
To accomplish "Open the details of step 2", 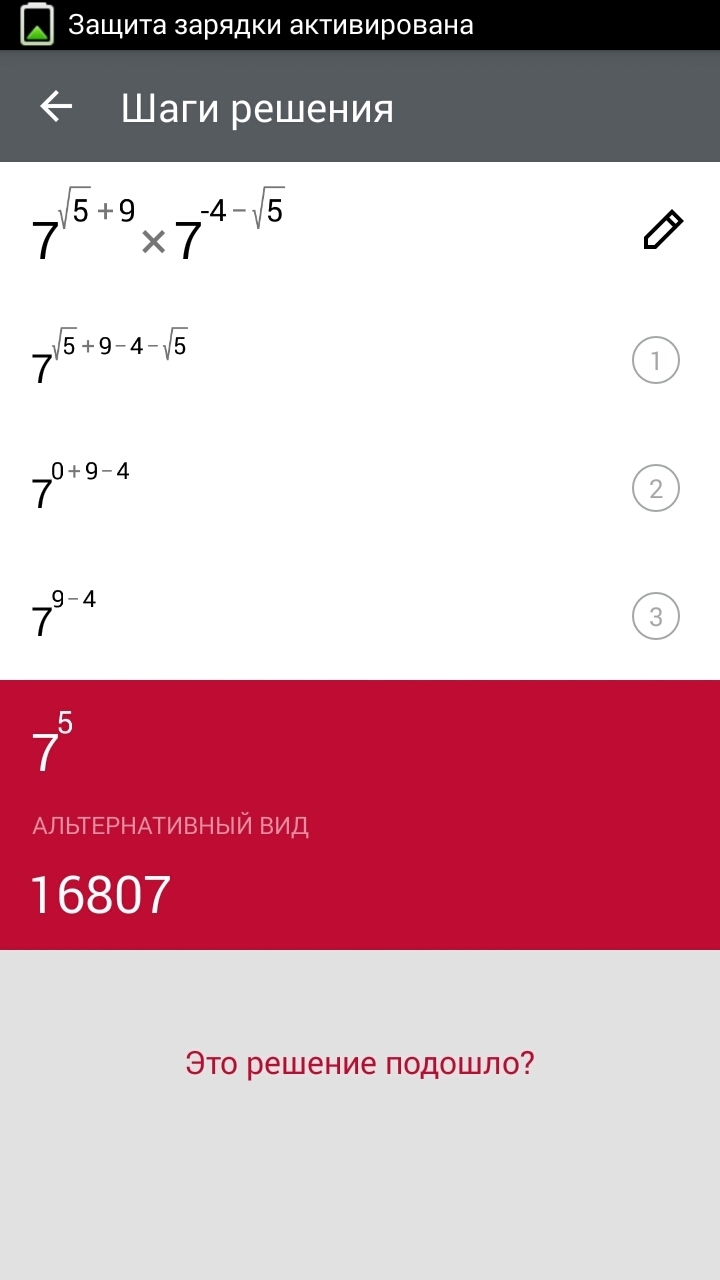I will click(x=655, y=488).
